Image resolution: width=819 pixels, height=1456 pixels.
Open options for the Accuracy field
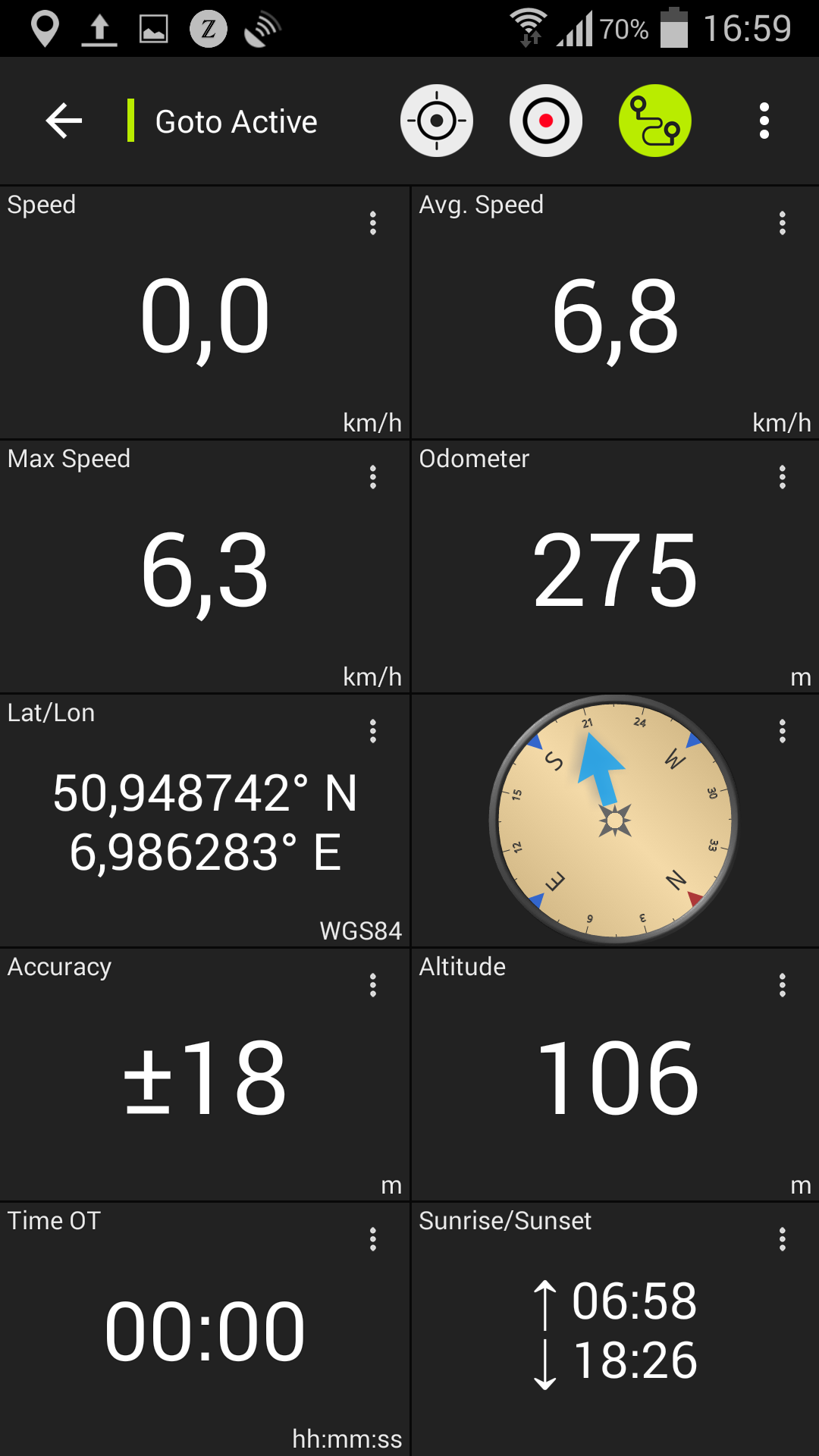[372, 985]
